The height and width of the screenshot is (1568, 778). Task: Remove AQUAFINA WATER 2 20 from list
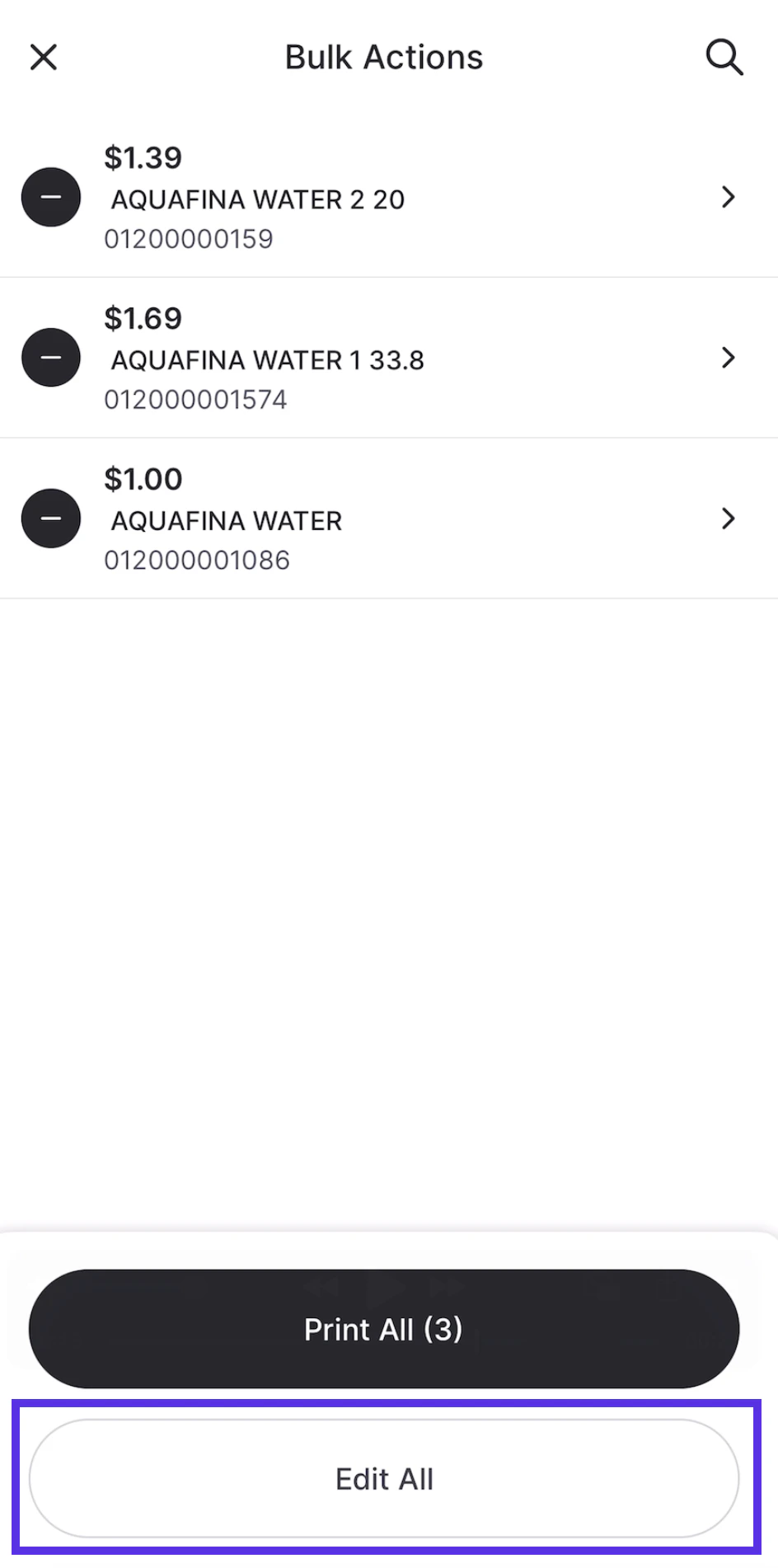[x=51, y=197]
